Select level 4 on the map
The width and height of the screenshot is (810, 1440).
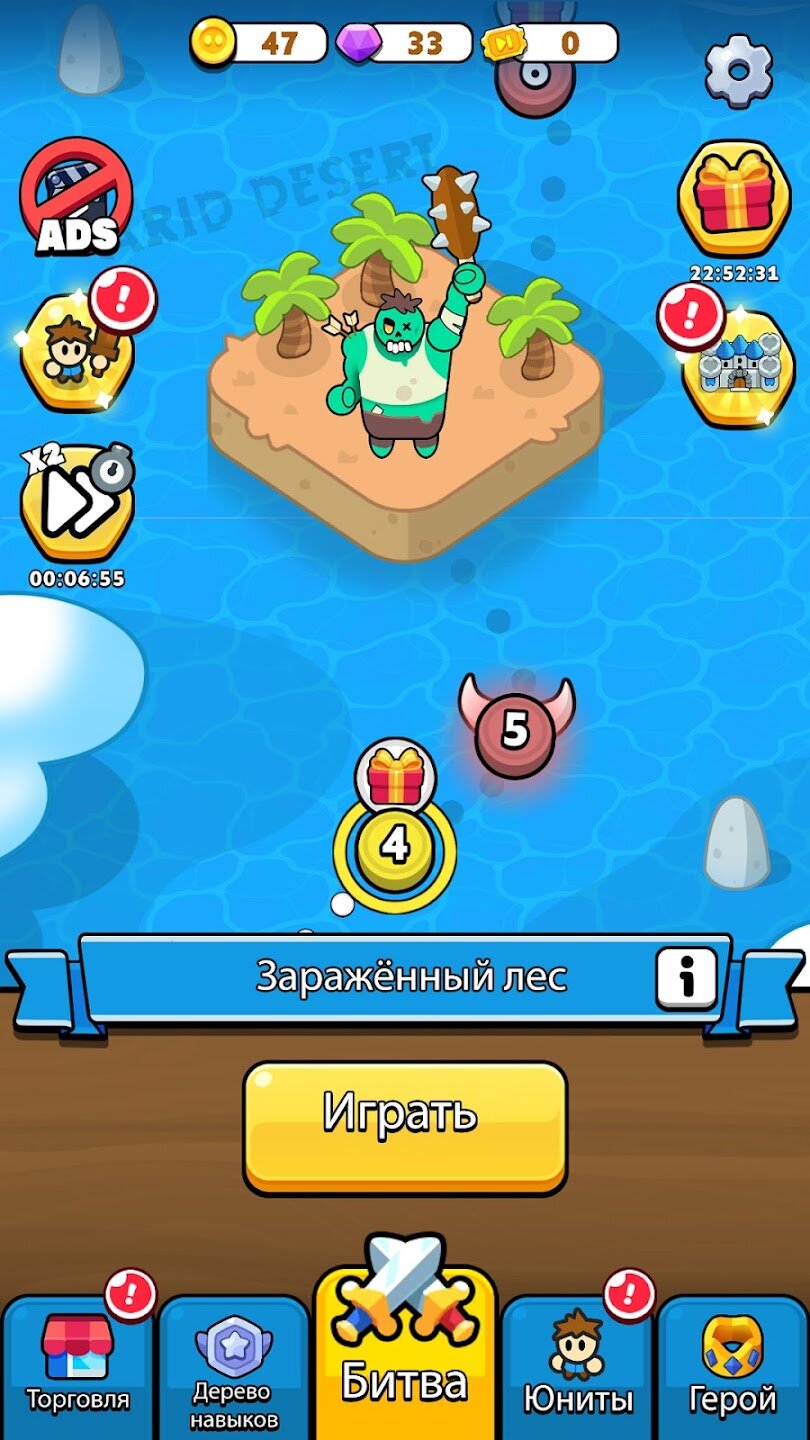pos(395,848)
